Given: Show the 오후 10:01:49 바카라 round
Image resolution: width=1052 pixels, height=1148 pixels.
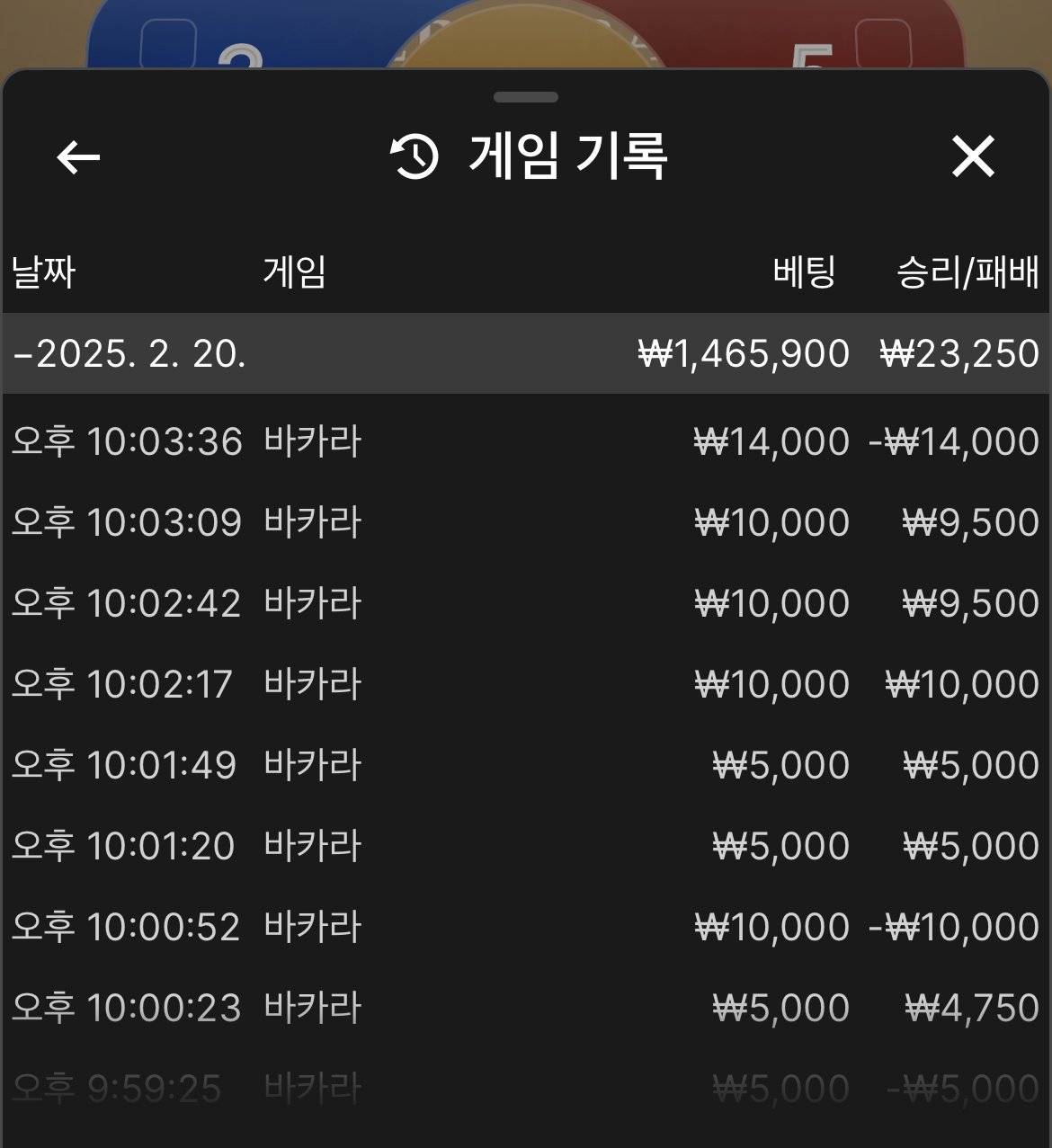Looking at the screenshot, I should click(525, 765).
